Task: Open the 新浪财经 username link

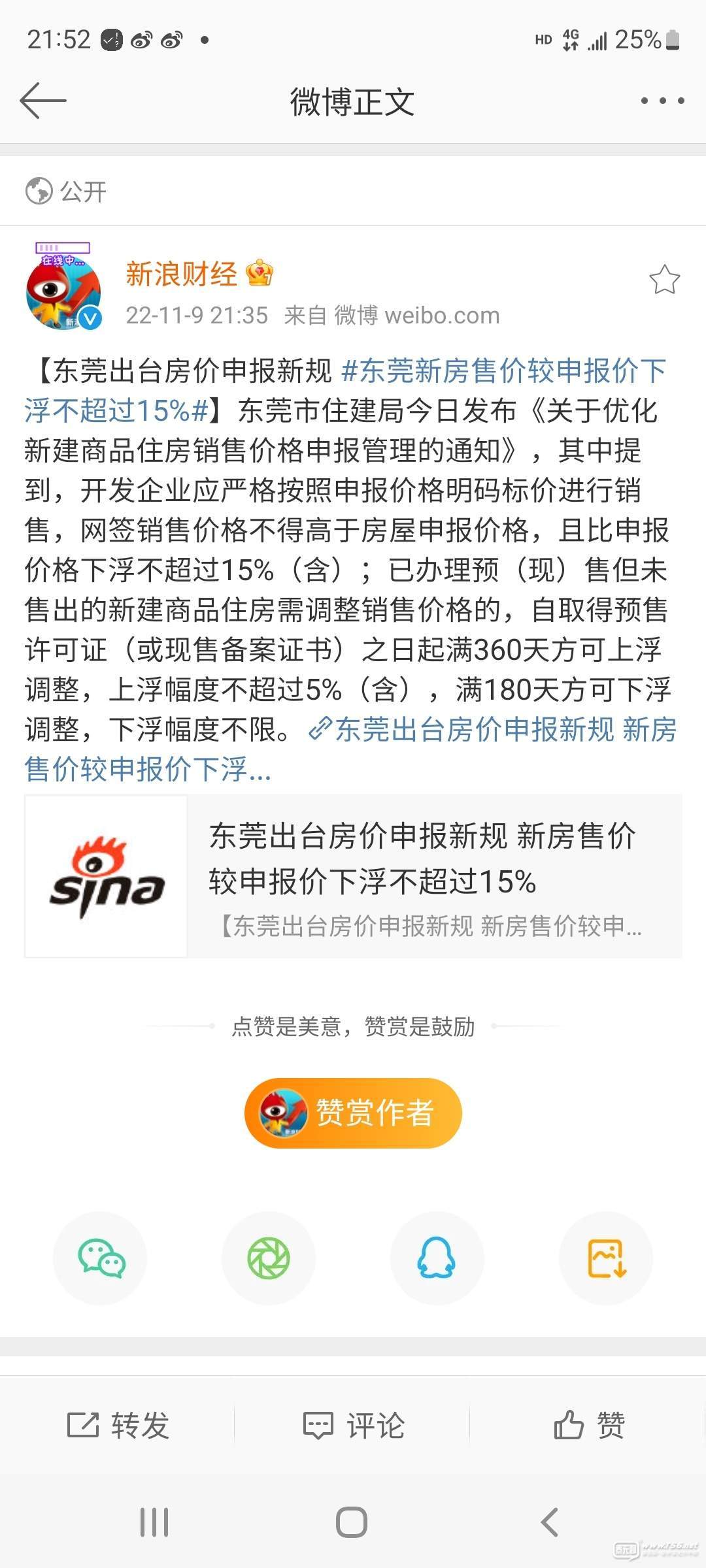Action: pyautogui.click(x=181, y=273)
